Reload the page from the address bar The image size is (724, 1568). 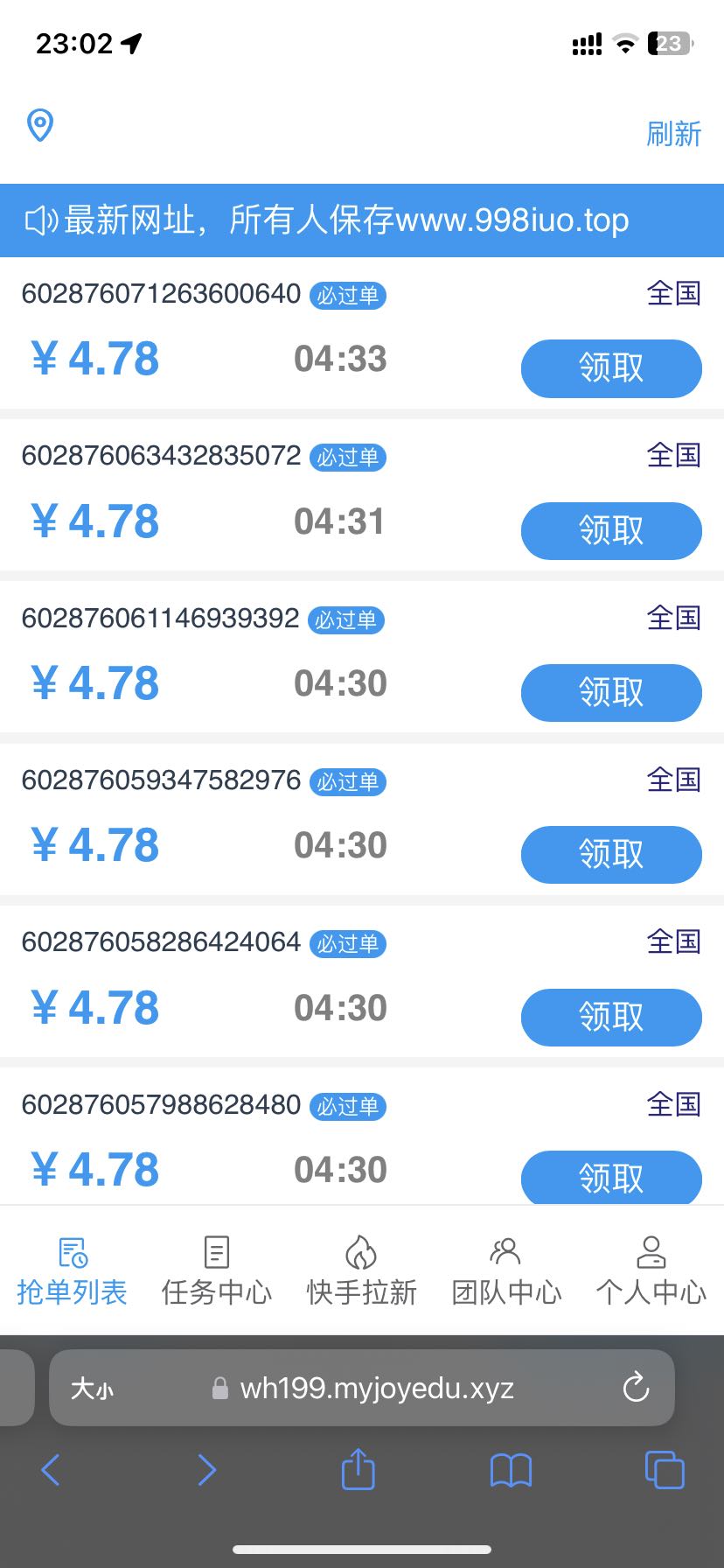(636, 1388)
